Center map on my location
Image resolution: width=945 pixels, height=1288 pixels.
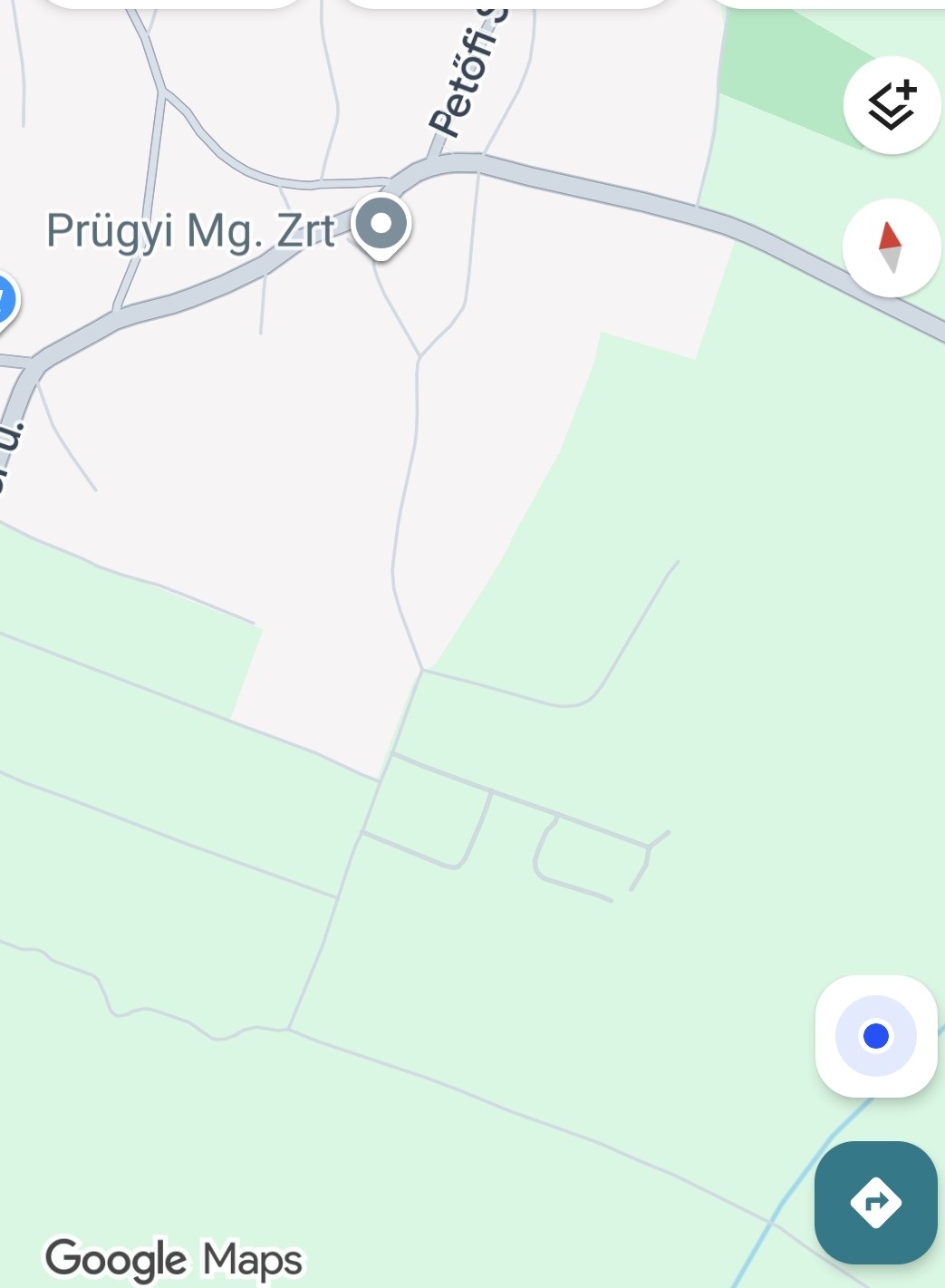tap(875, 1036)
